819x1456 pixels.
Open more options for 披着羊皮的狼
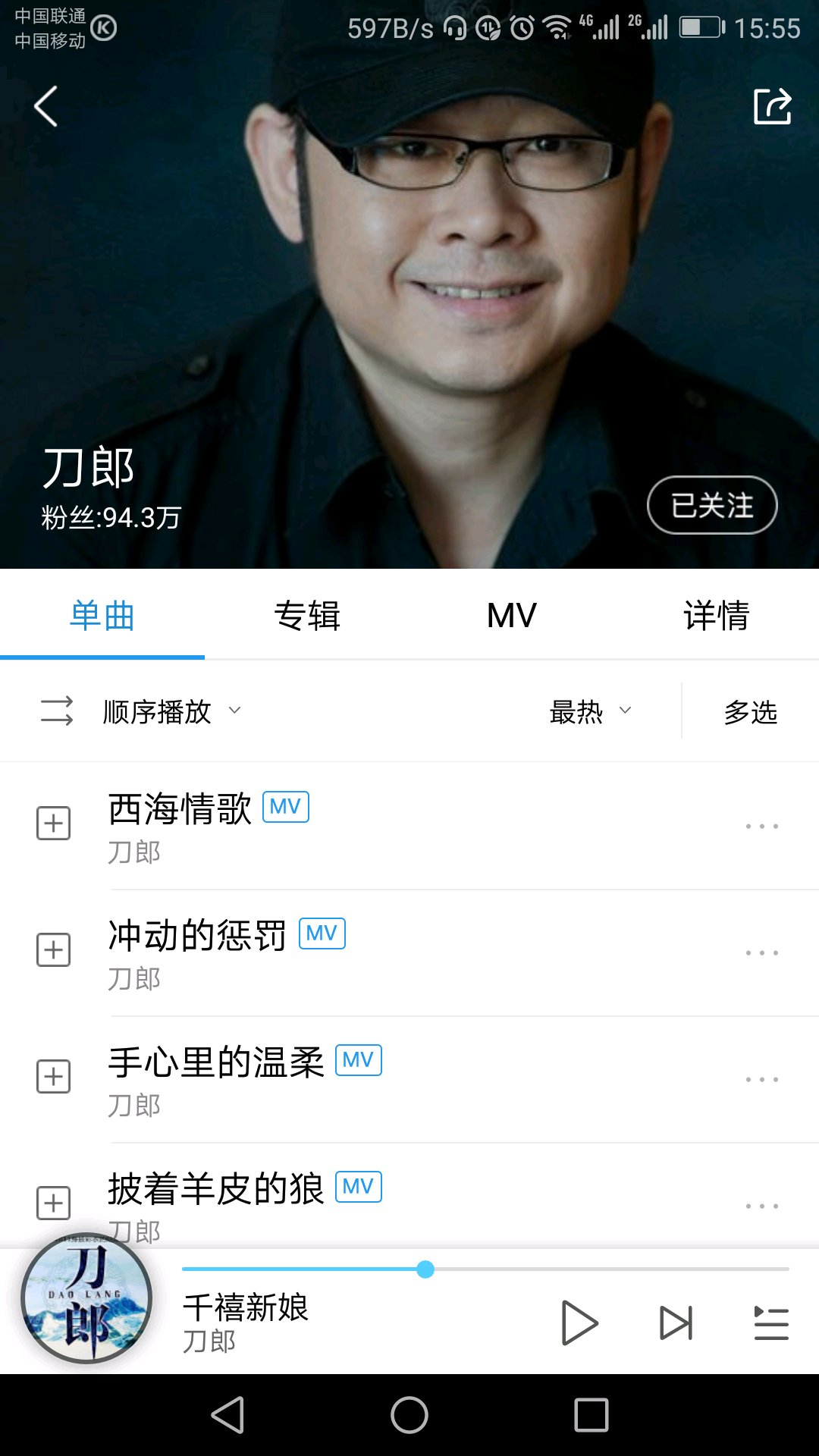pos(761,1206)
